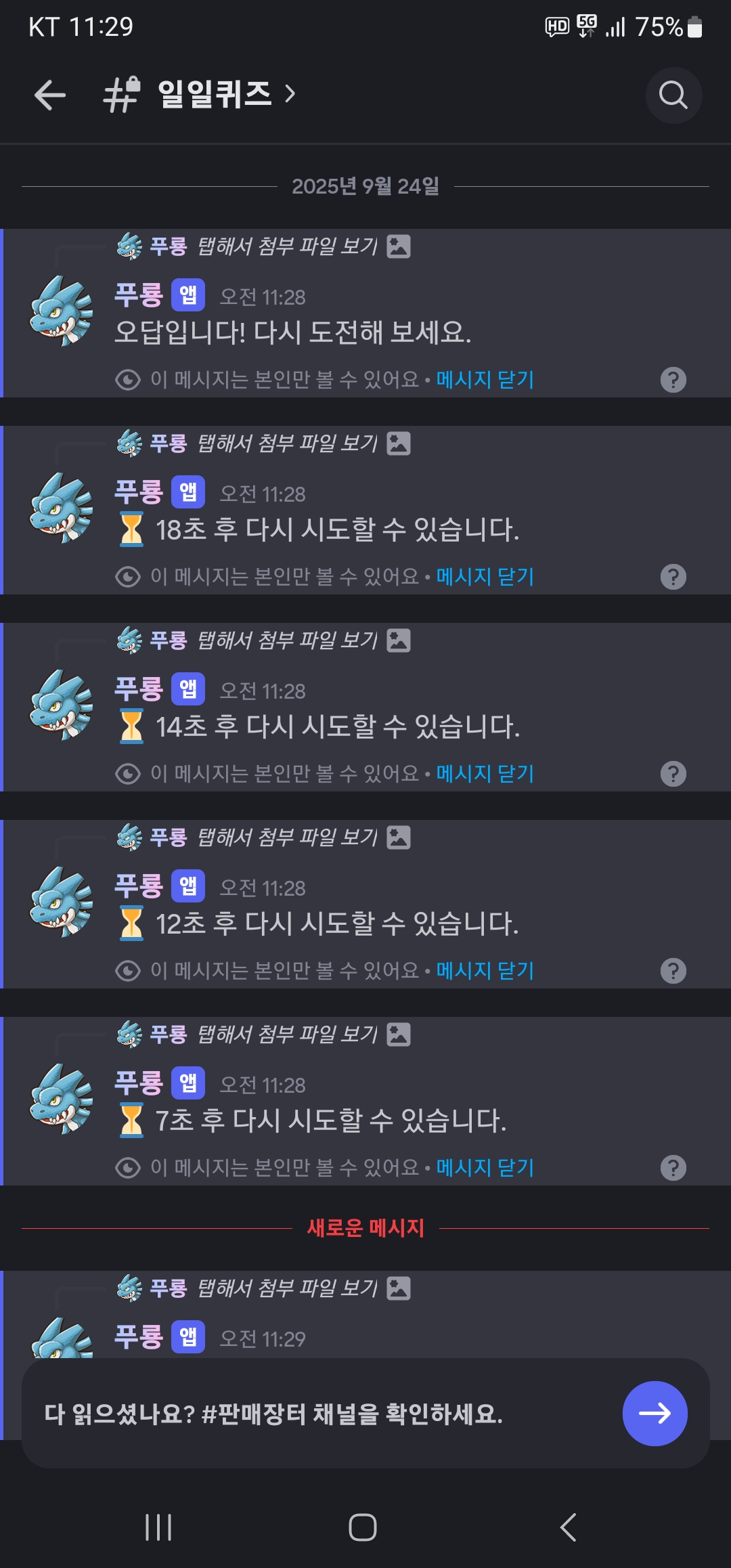The image size is (731, 1568).
Task: Open the system recent apps button
Action: point(158,1527)
